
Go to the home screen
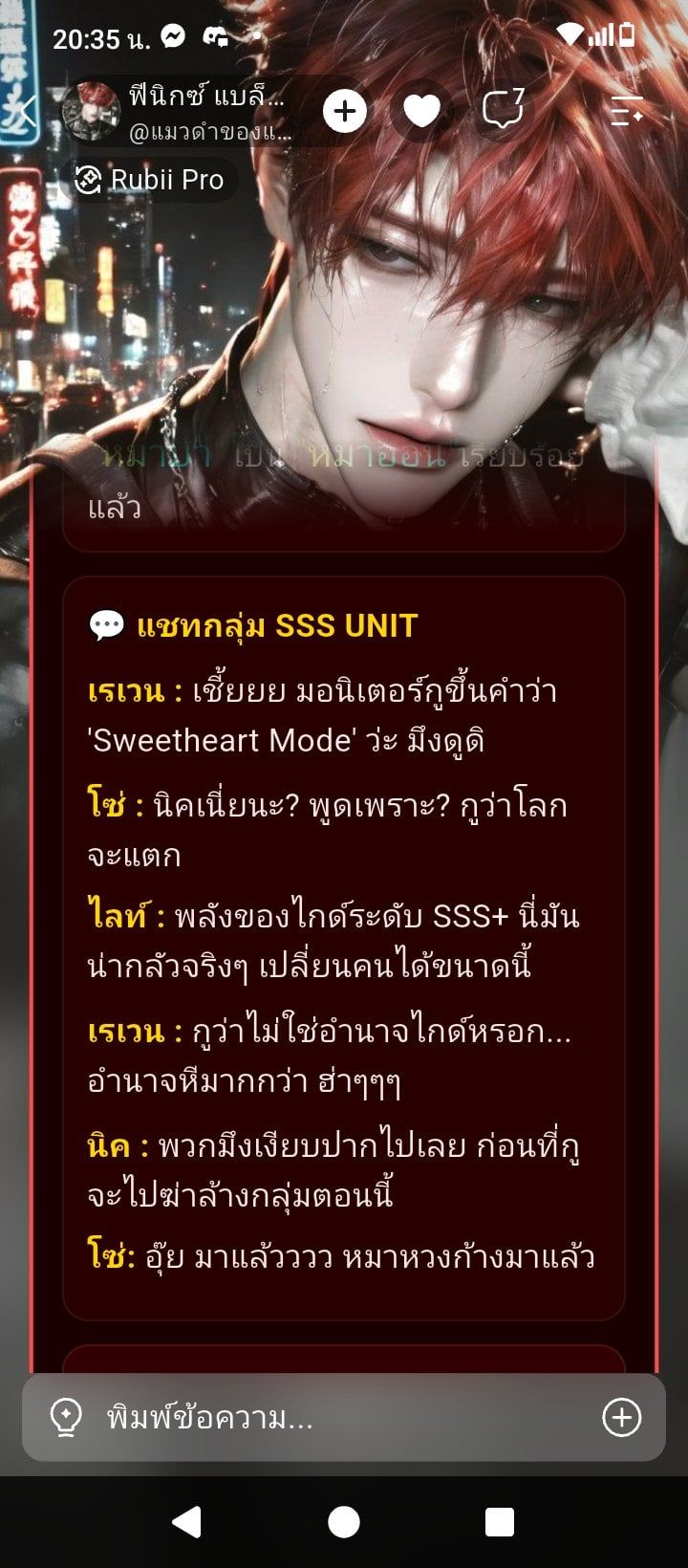coord(344,1521)
